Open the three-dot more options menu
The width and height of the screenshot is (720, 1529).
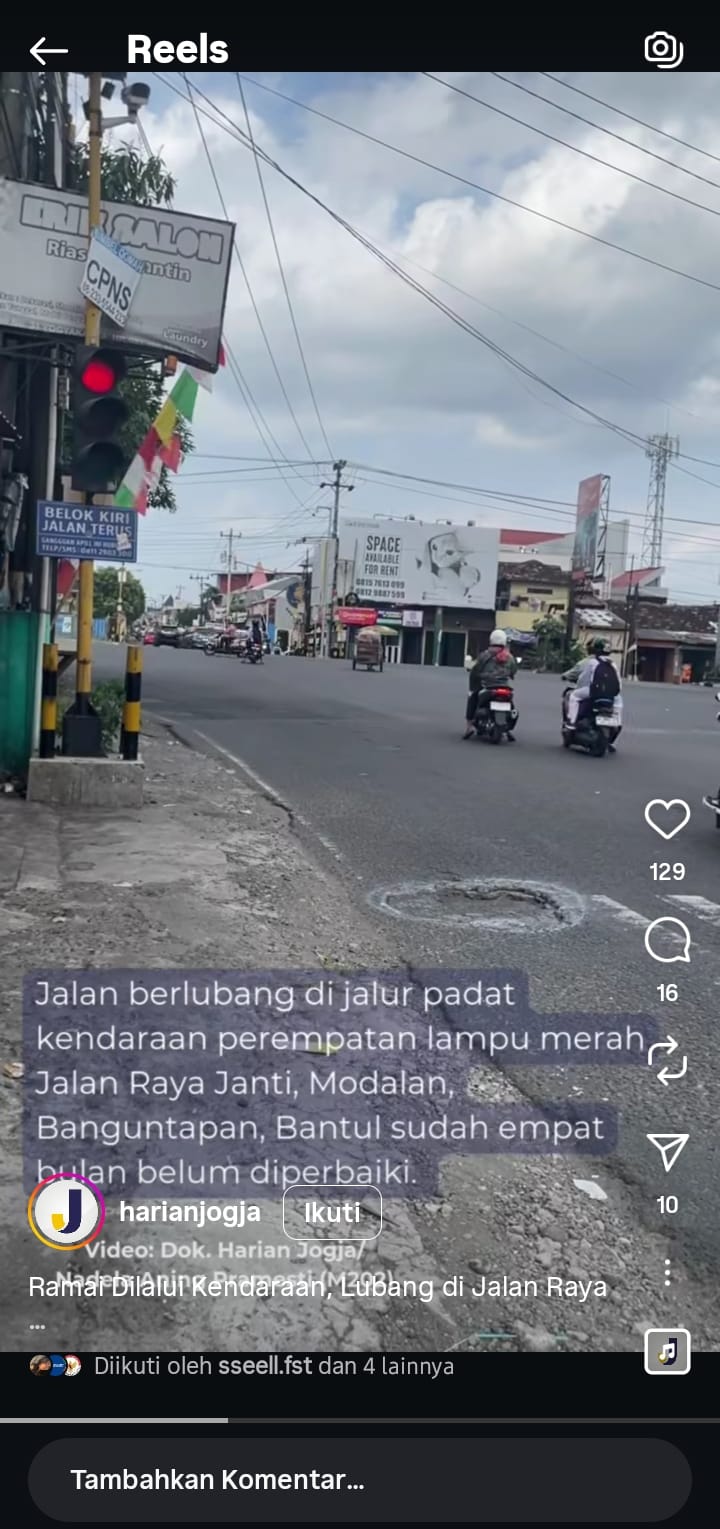667,1272
